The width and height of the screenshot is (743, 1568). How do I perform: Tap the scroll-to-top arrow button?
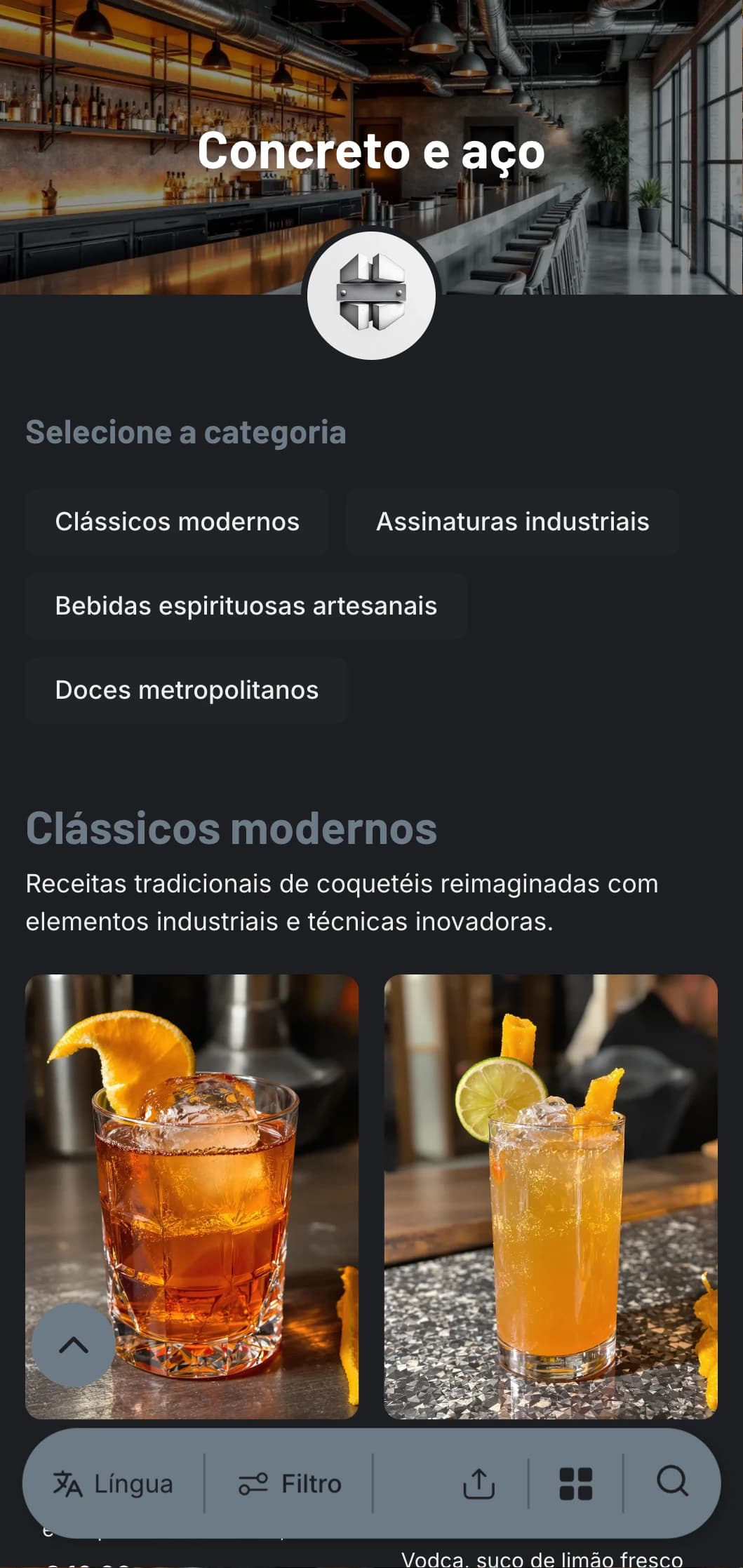point(73,1345)
